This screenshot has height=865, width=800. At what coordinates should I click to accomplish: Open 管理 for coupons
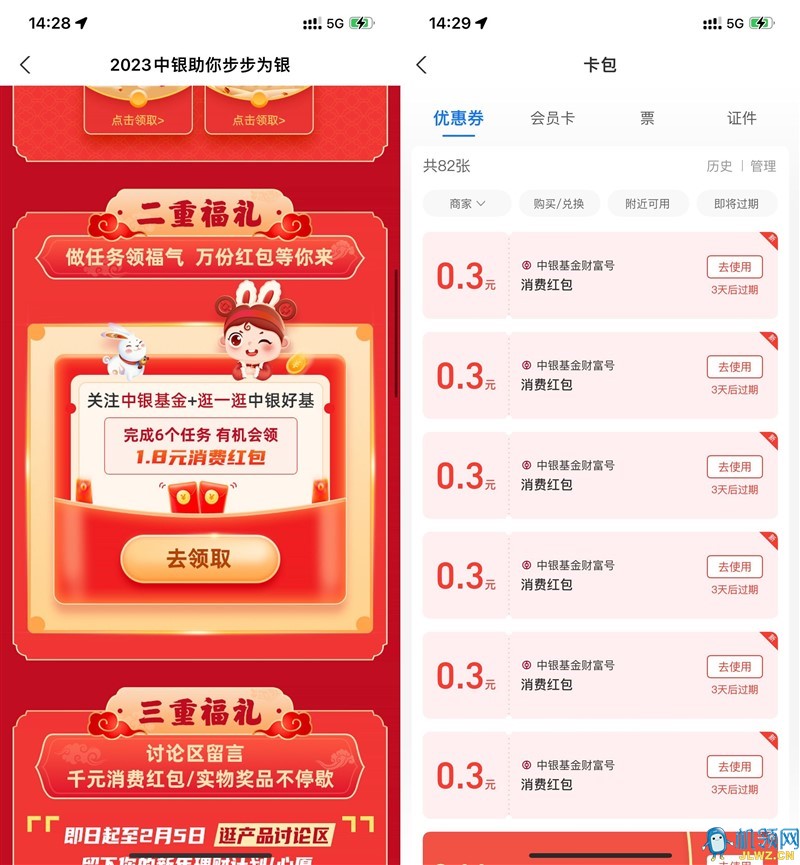763,166
